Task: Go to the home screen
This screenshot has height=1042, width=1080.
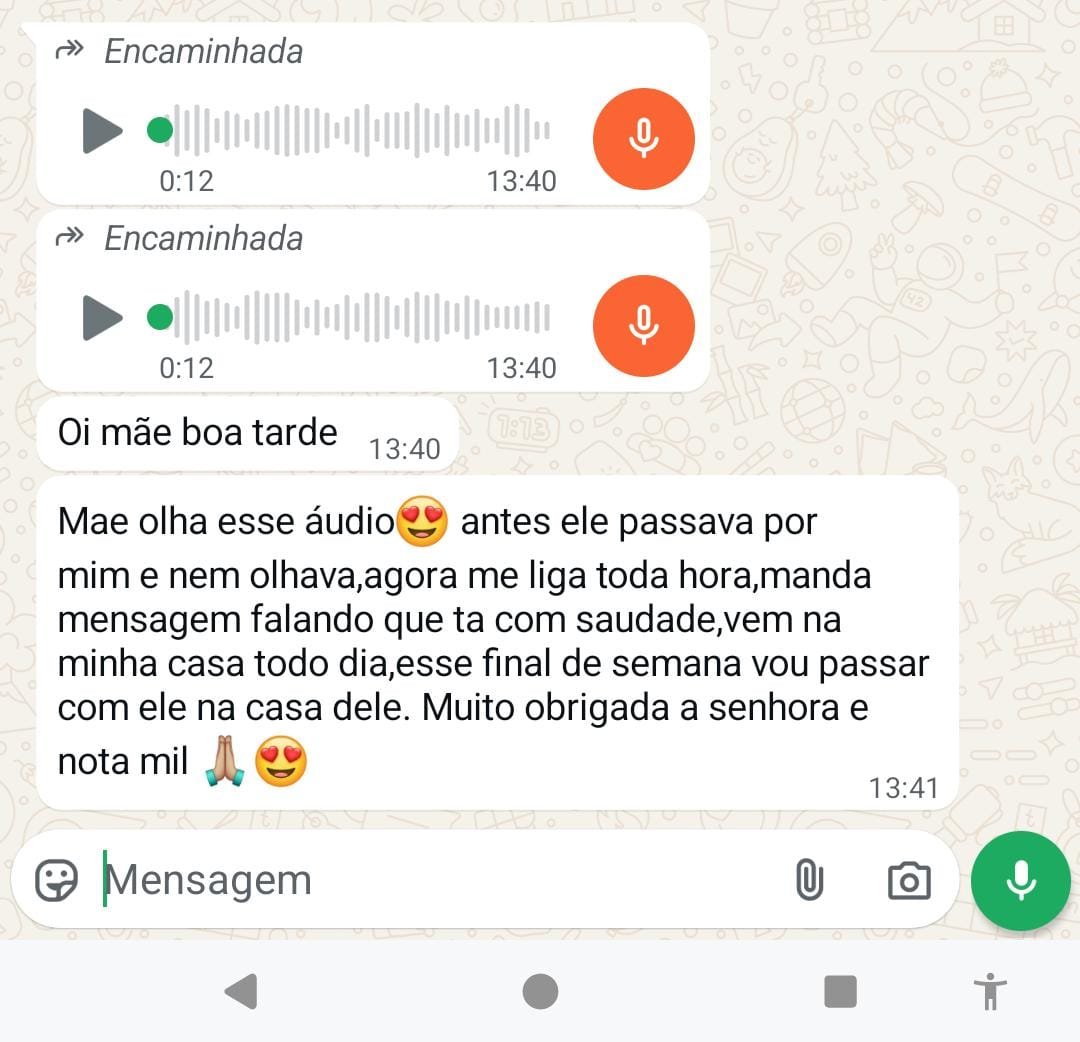Action: pyautogui.click(x=540, y=992)
